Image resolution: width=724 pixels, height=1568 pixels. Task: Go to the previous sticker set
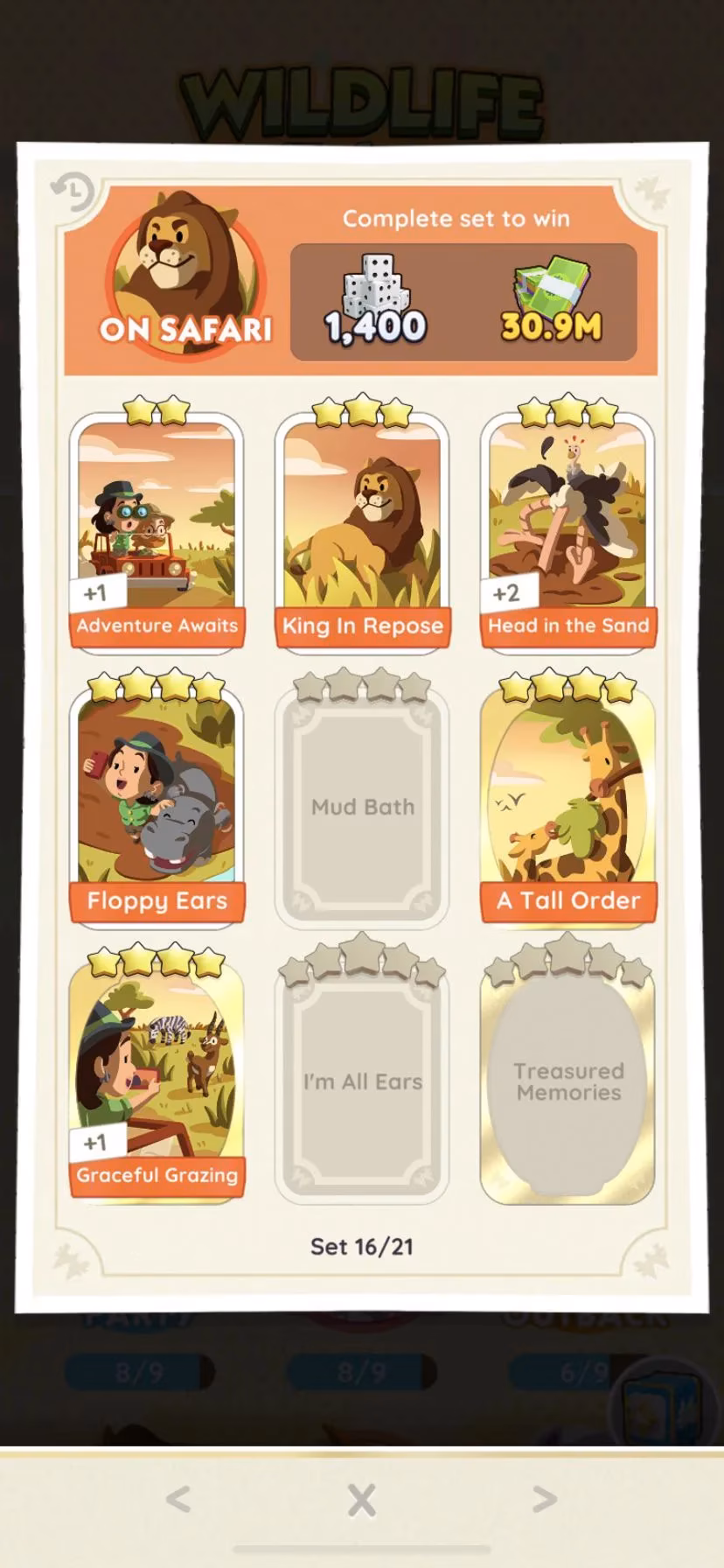[178, 1499]
